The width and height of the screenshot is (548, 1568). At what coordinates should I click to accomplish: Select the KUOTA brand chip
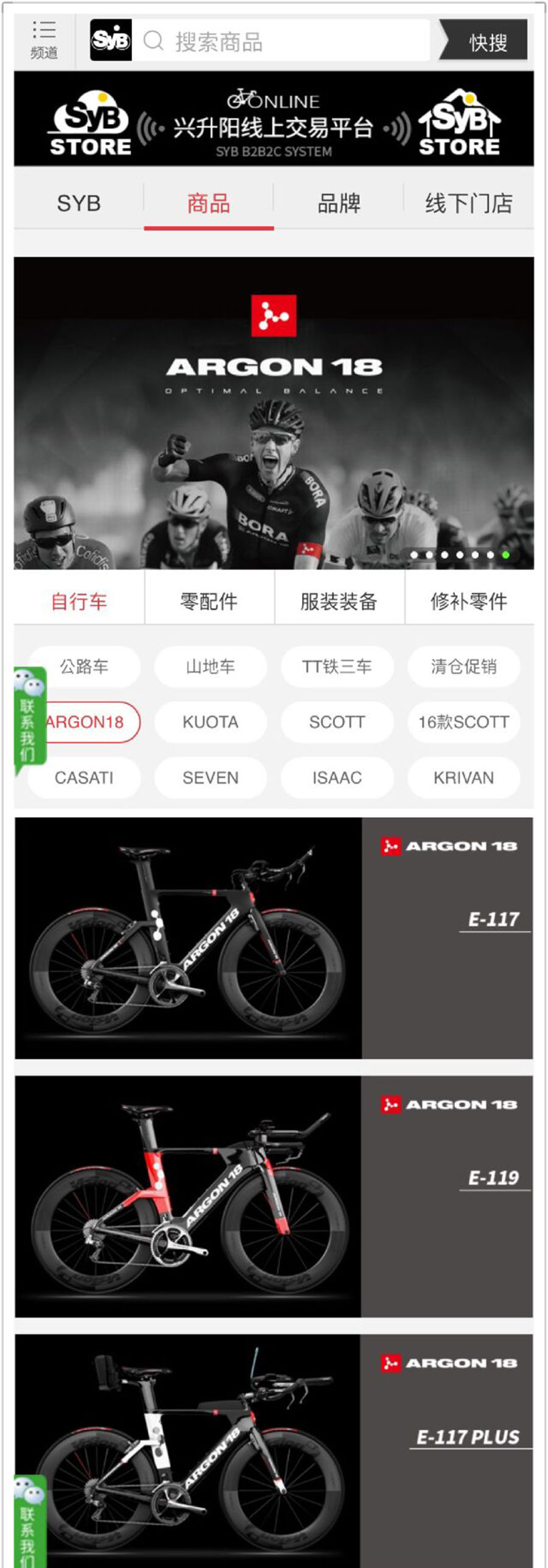coord(210,722)
